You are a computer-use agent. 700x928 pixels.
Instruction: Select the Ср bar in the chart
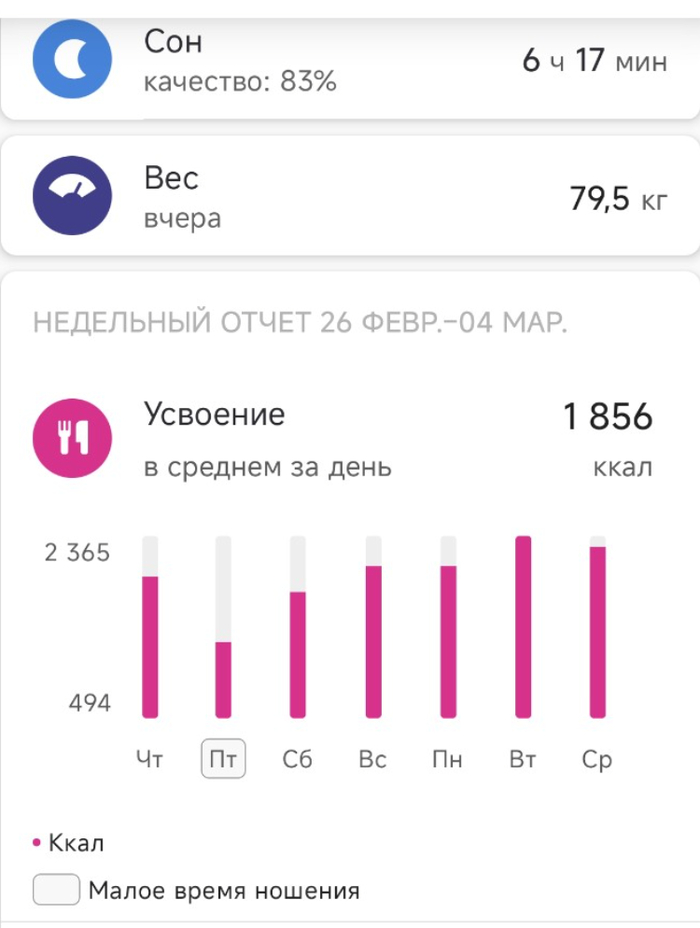click(x=597, y=630)
